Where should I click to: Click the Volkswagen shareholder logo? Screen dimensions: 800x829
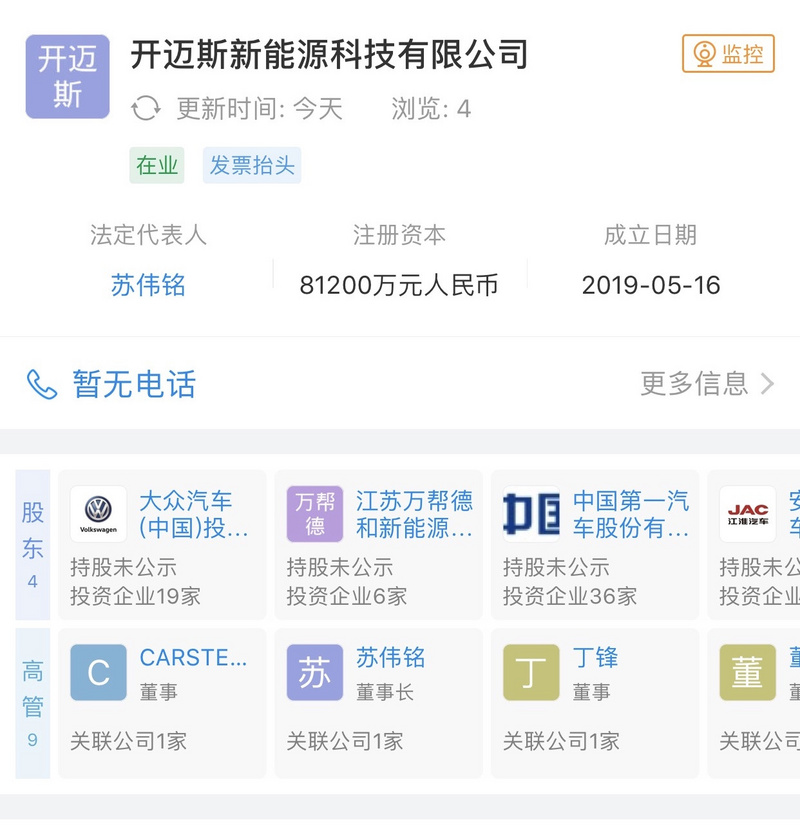[97, 512]
